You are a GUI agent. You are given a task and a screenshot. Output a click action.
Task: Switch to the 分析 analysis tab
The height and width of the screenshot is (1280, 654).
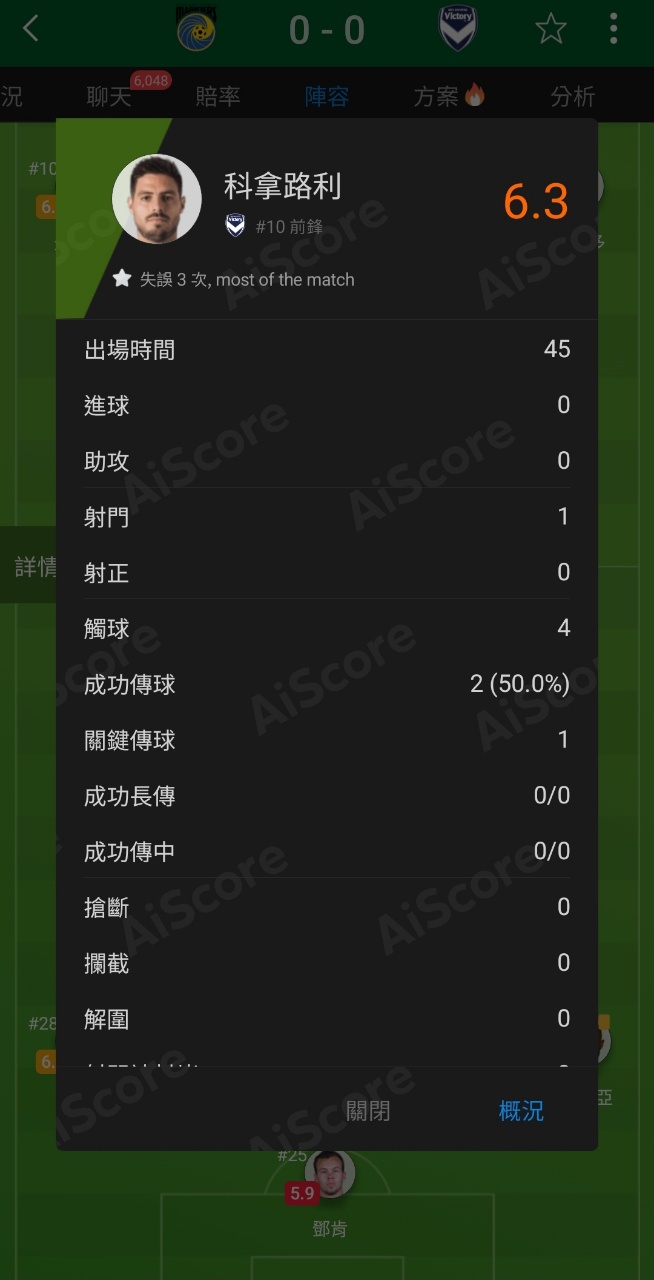click(x=572, y=96)
